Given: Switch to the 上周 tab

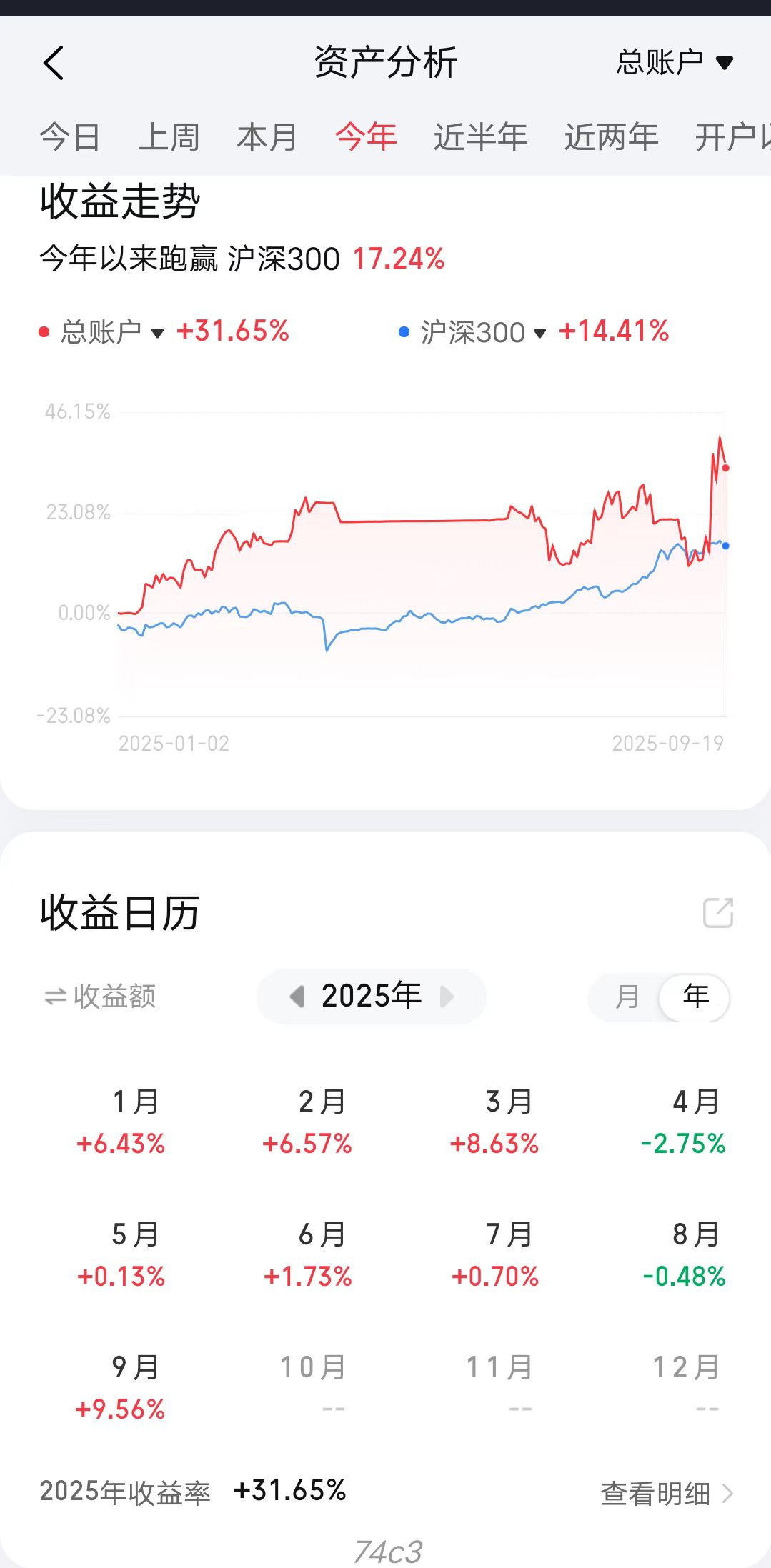Looking at the screenshot, I should (x=169, y=136).
